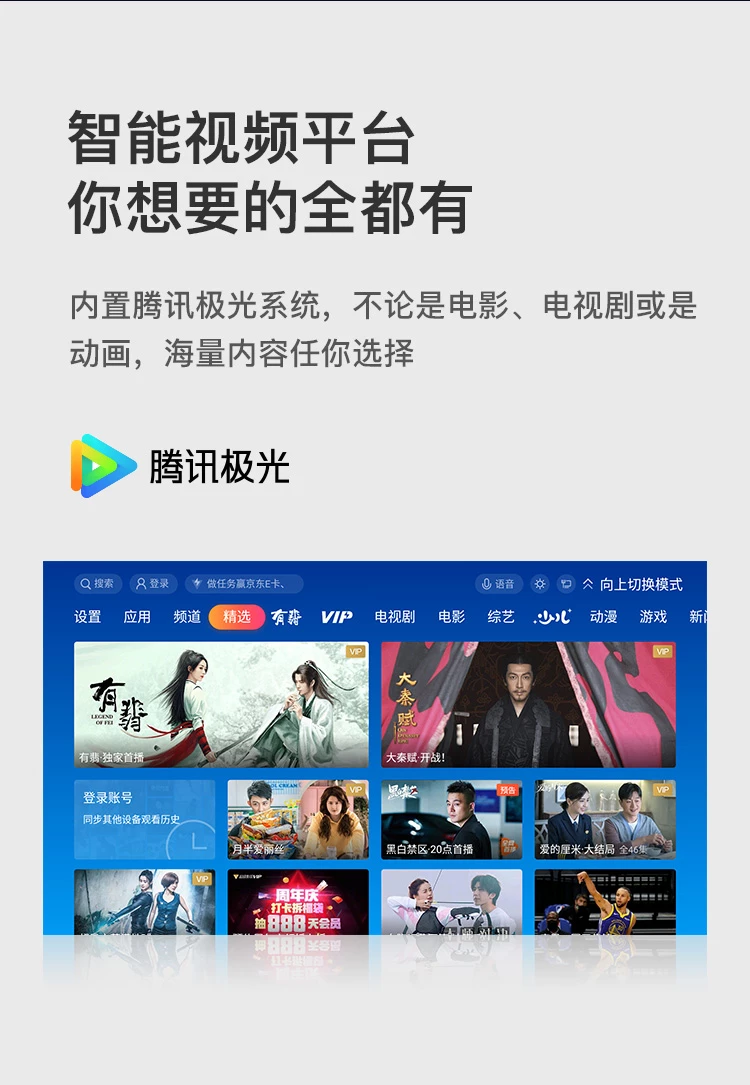Open display settings via the sun icon

(x=540, y=583)
